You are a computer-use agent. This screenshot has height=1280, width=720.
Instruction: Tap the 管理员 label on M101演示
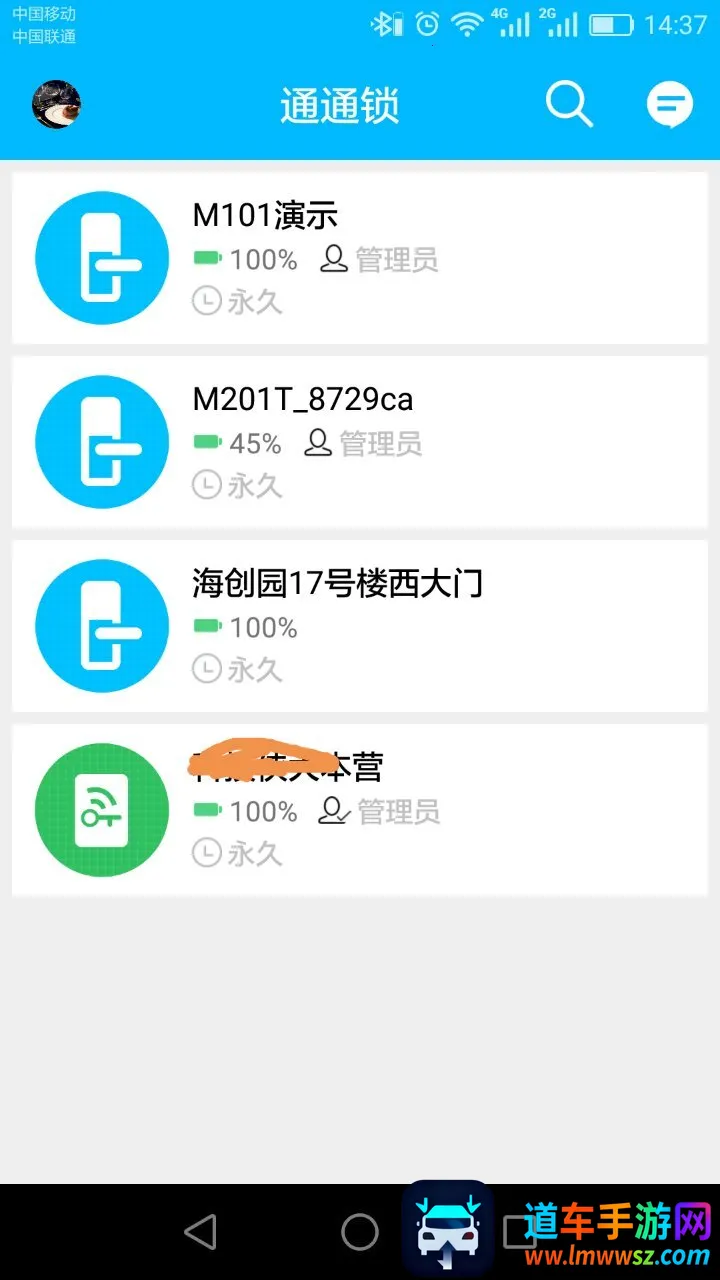coord(397,259)
